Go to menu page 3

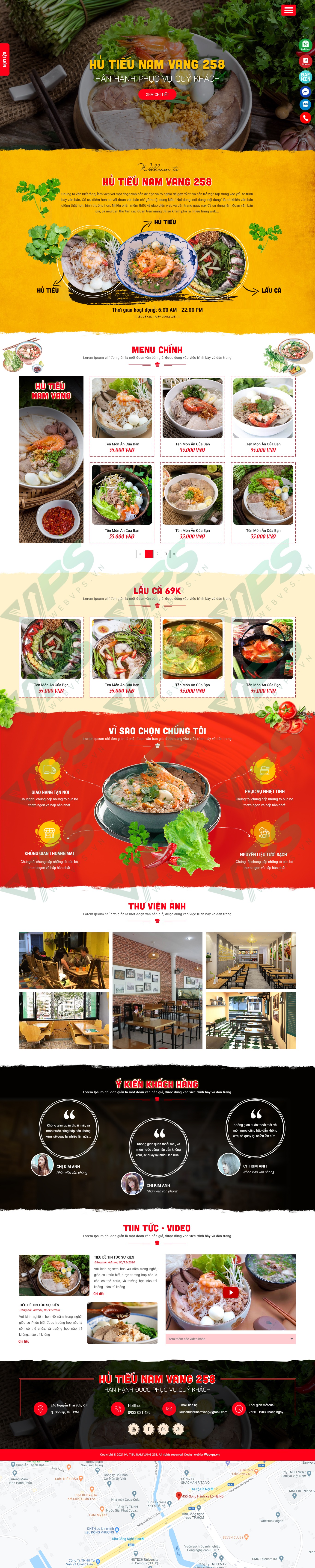166,554
